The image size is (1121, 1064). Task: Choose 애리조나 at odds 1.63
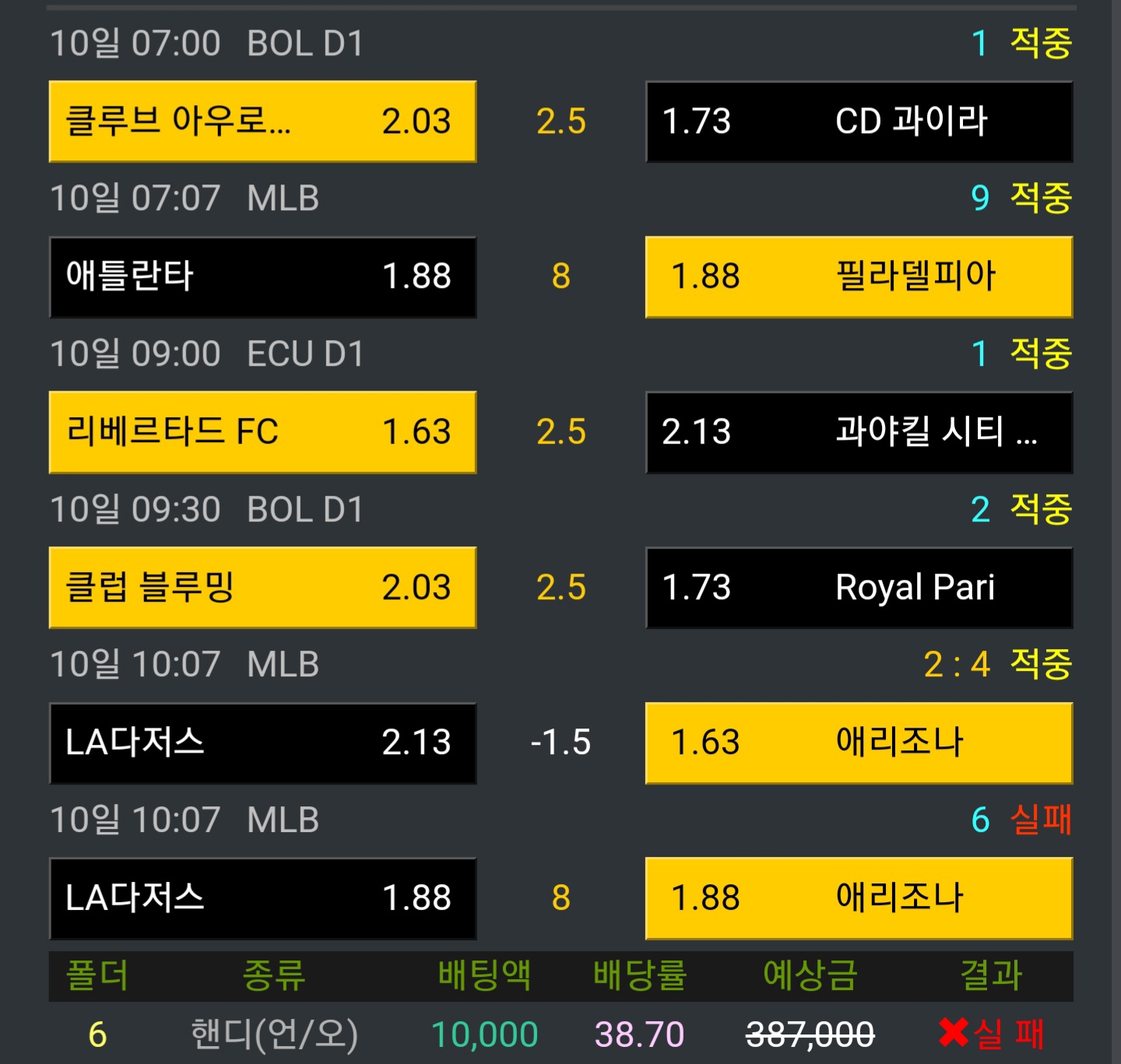(859, 743)
